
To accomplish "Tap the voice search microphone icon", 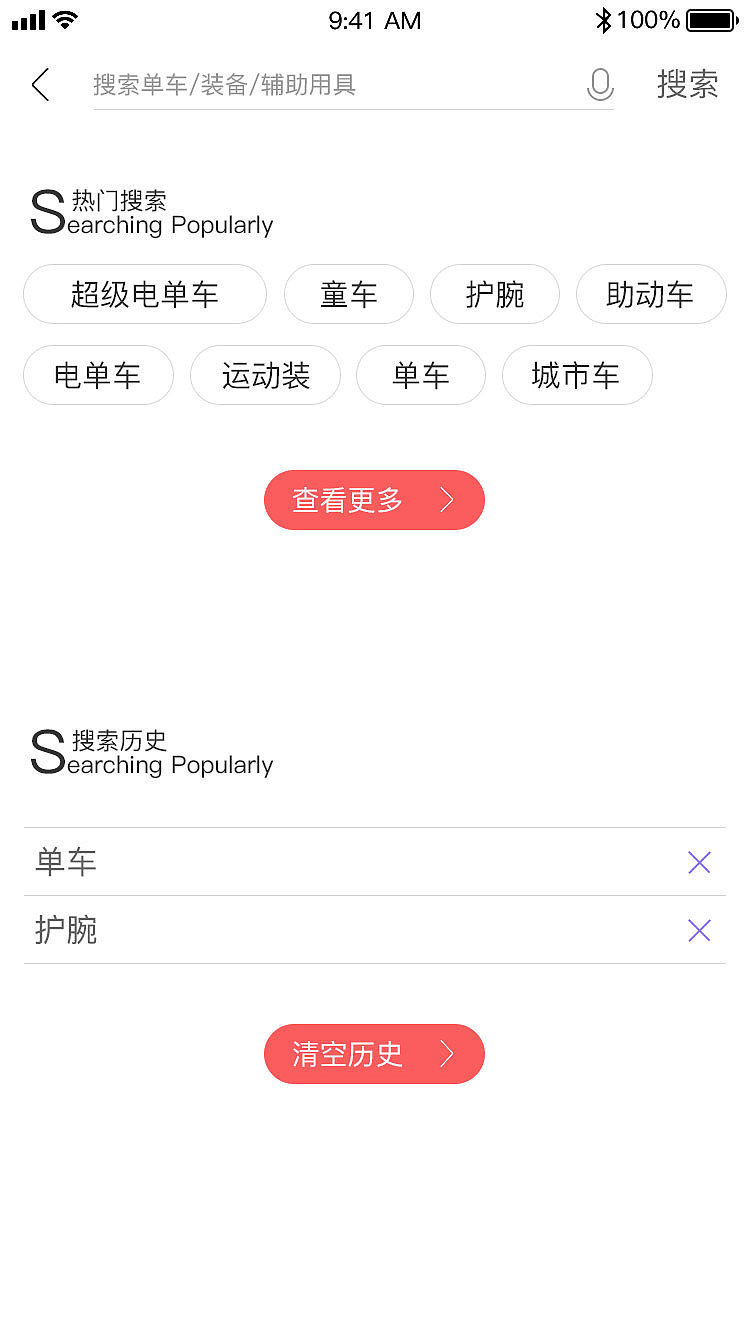I will [599, 85].
